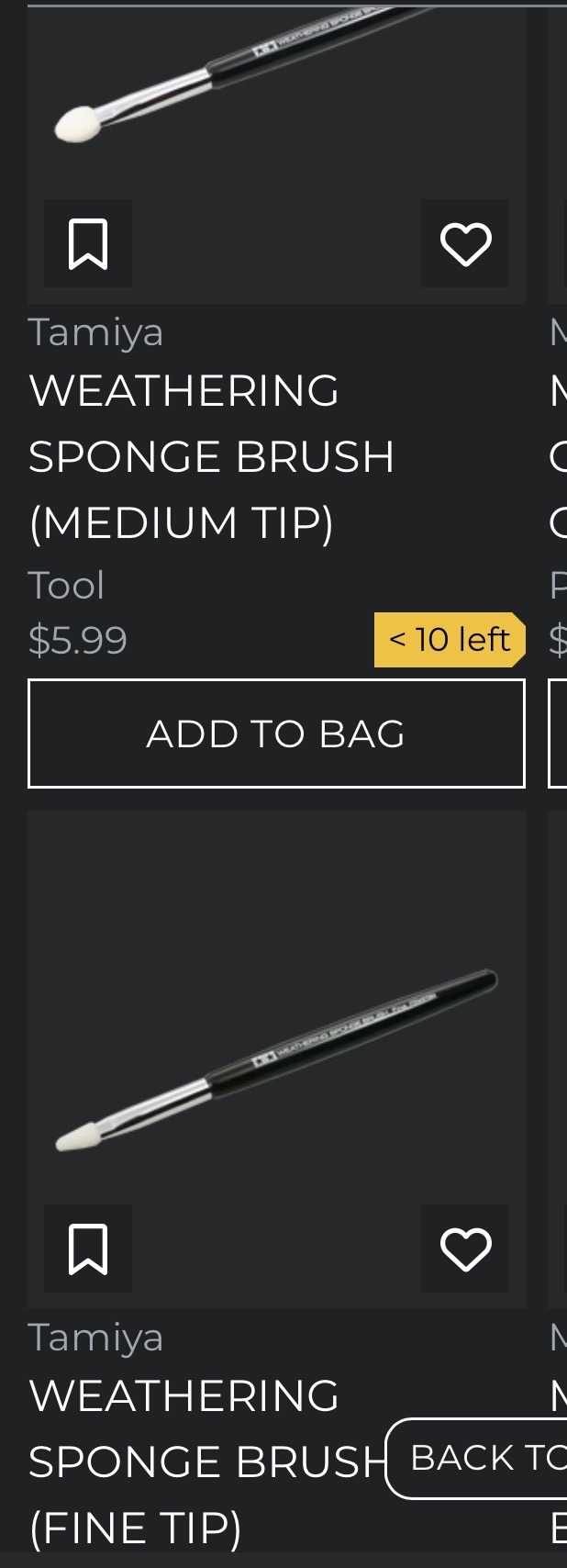Bookmark the Medium Tip sponge brush

[88, 243]
